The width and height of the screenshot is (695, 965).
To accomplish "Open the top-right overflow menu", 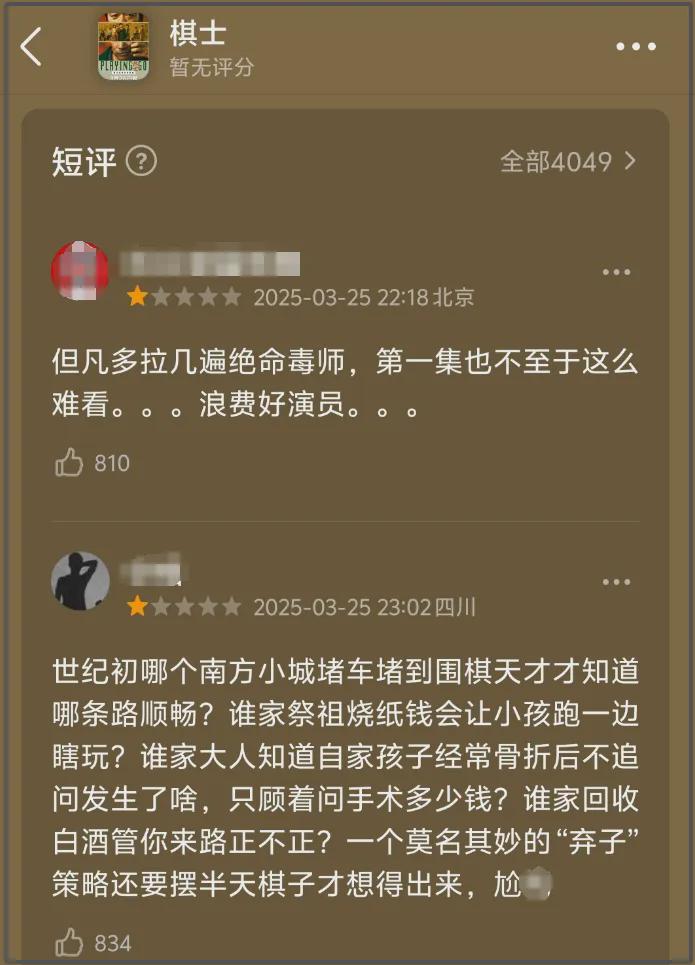I will pos(635,47).
